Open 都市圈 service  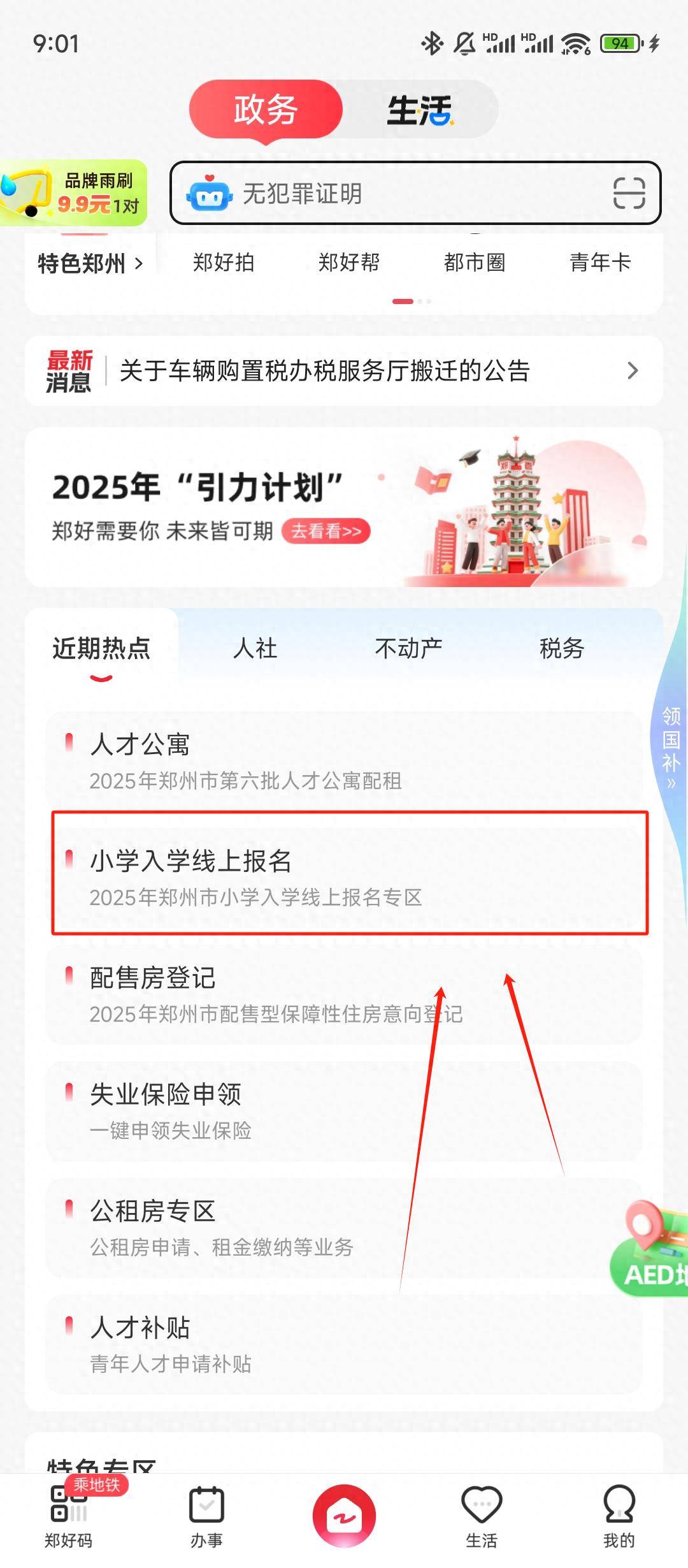point(475,262)
